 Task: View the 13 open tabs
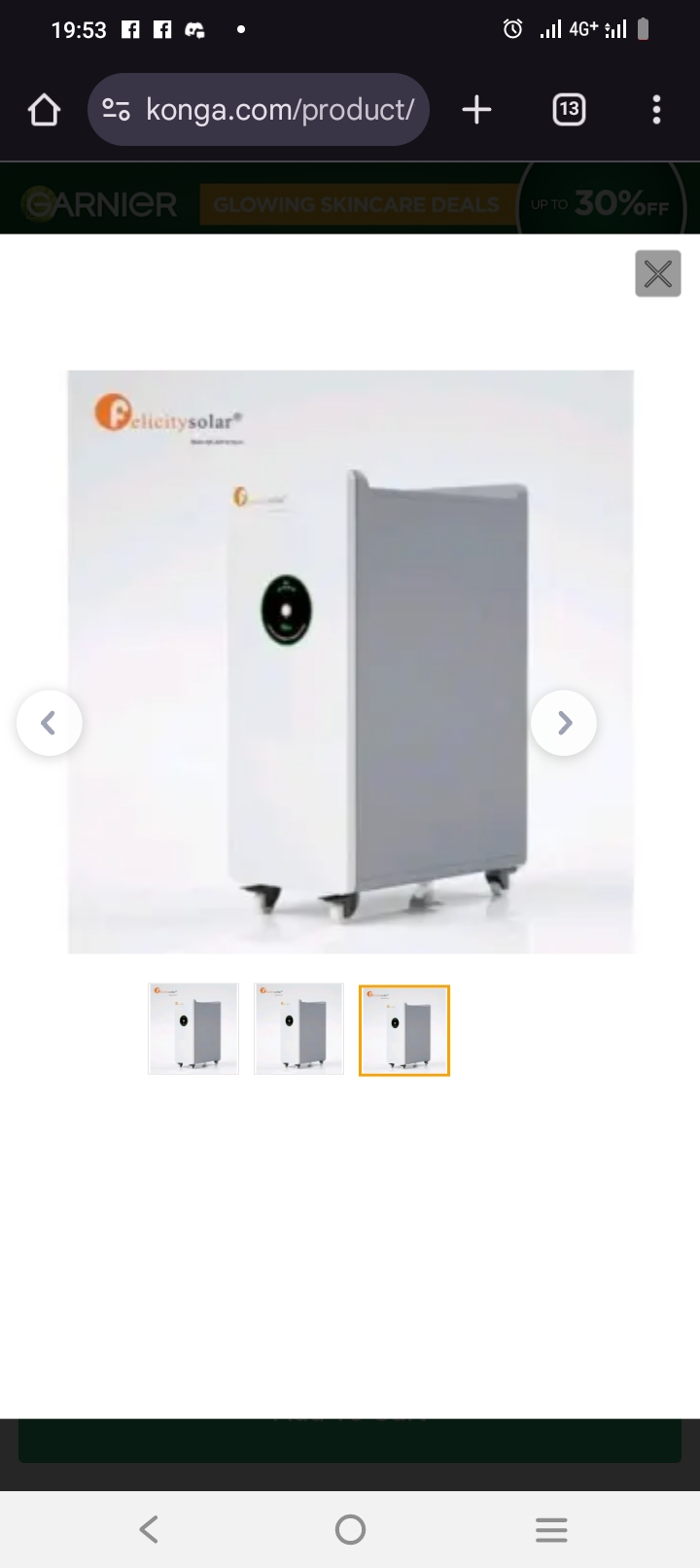569,110
